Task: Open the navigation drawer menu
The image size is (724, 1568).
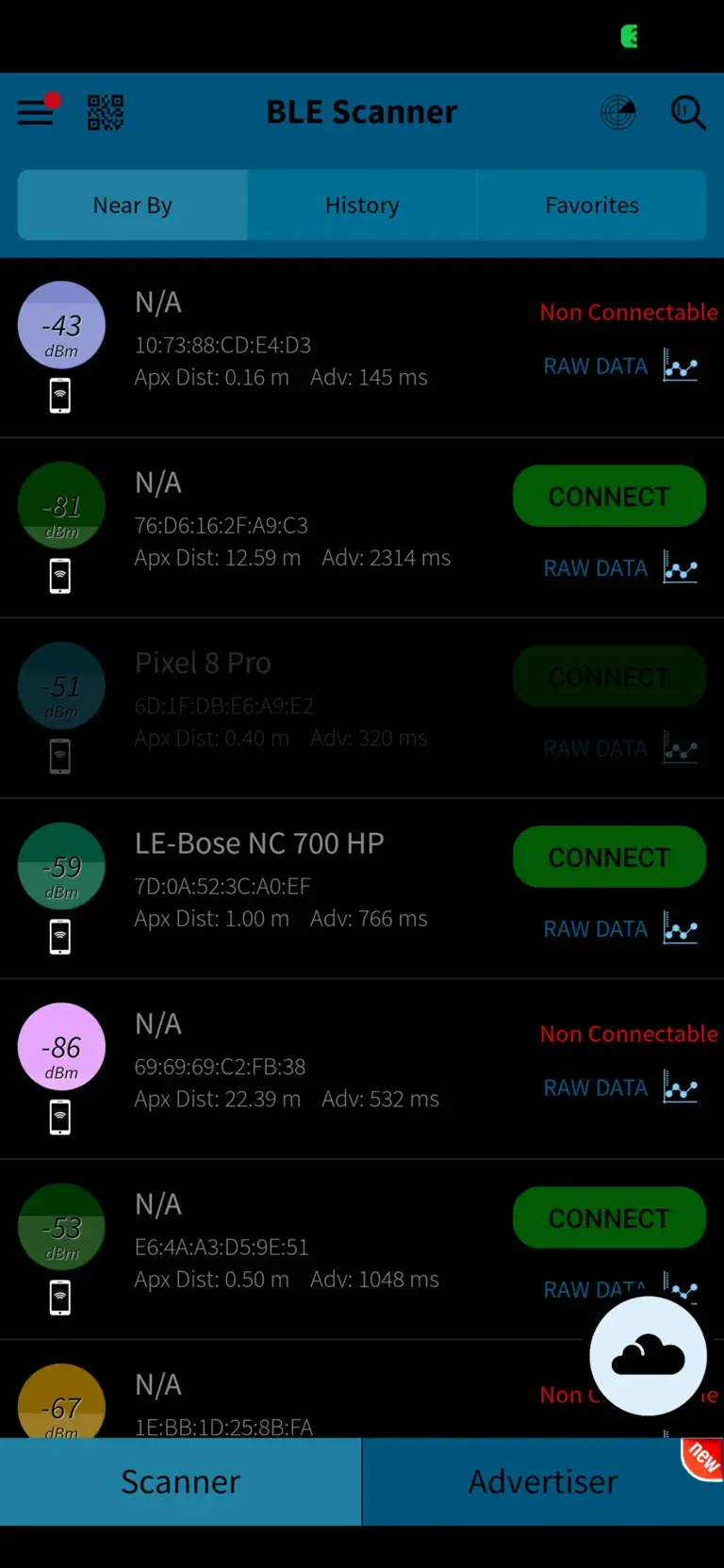Action: [x=35, y=112]
